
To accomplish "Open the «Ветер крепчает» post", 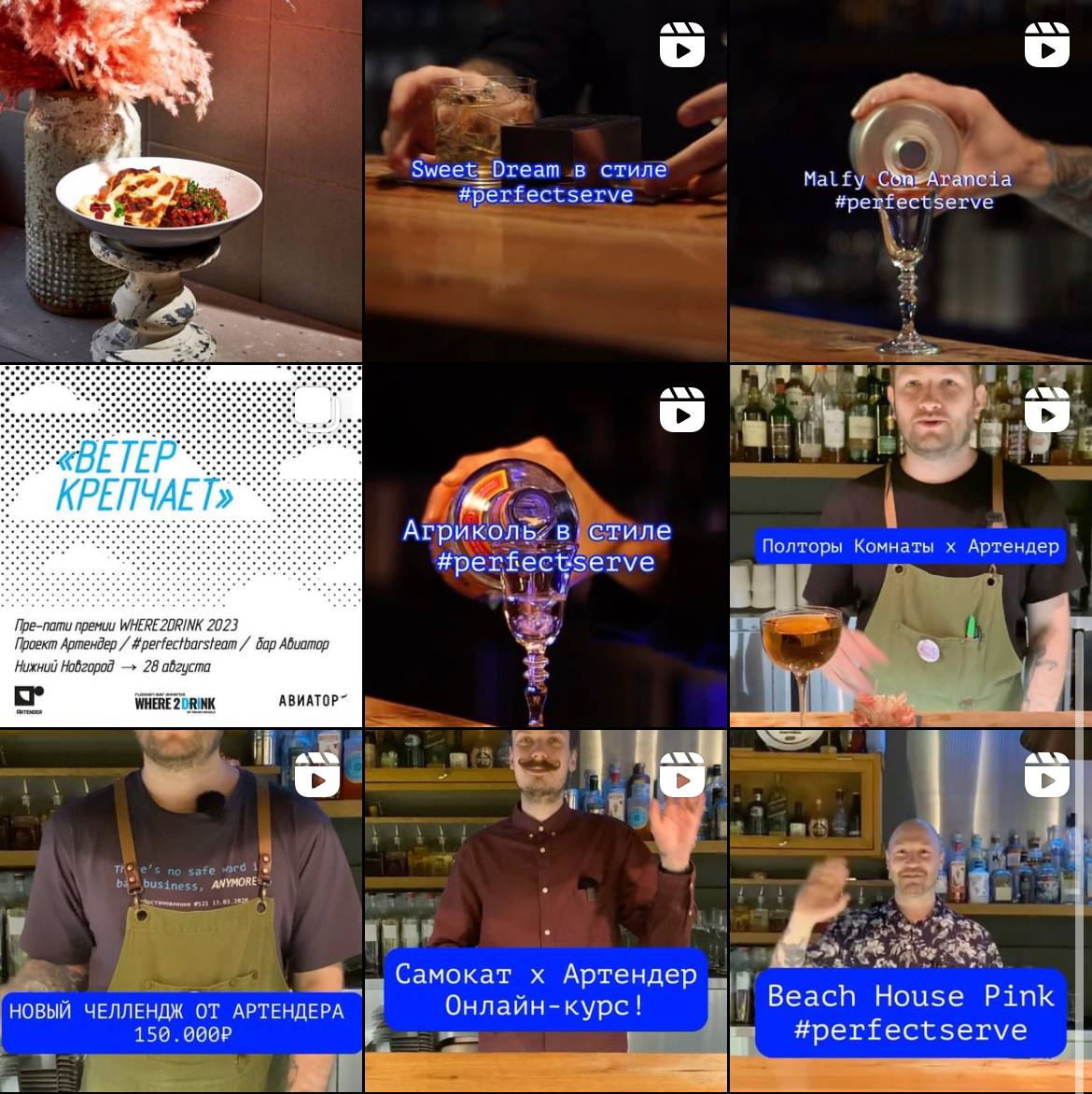I will pos(180,545).
